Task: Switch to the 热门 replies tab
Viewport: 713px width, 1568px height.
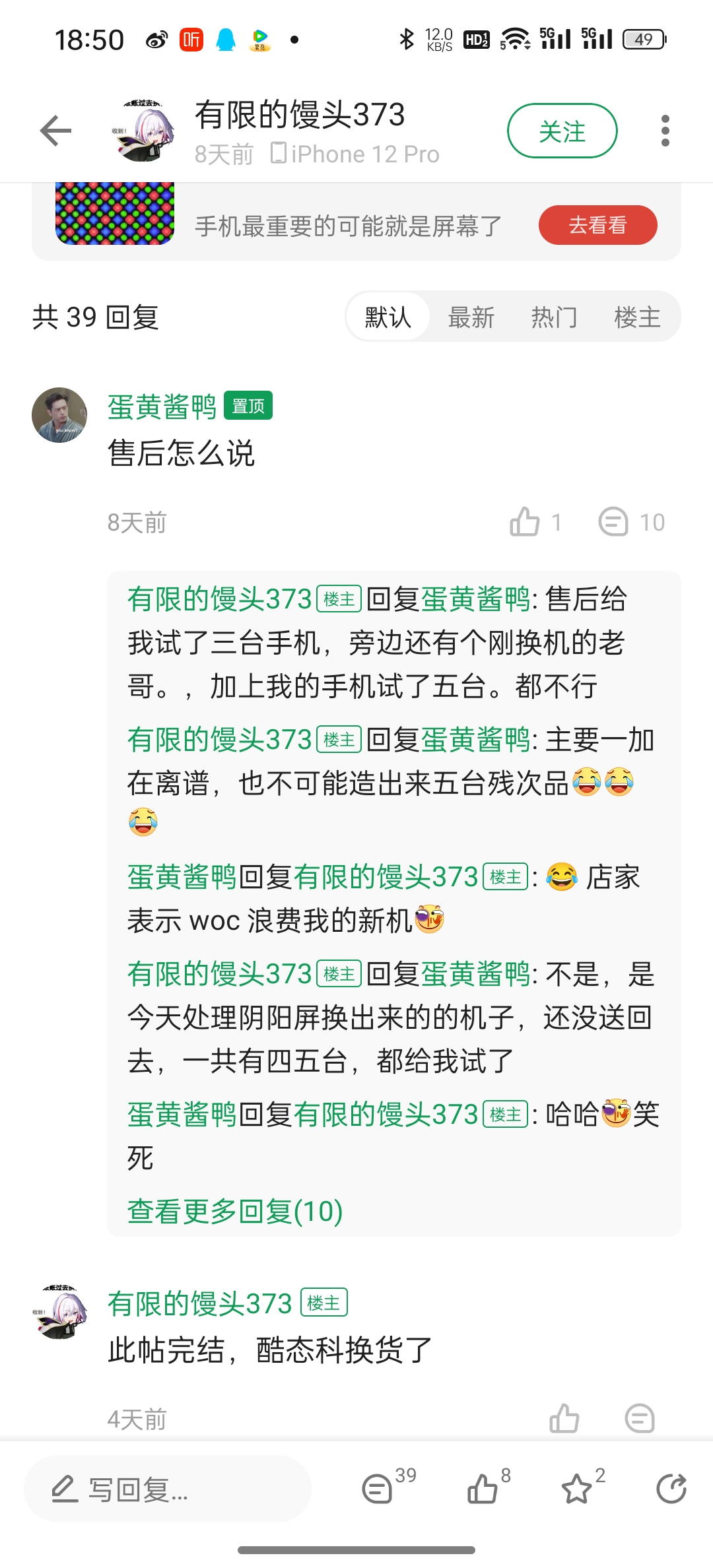Action: click(554, 317)
